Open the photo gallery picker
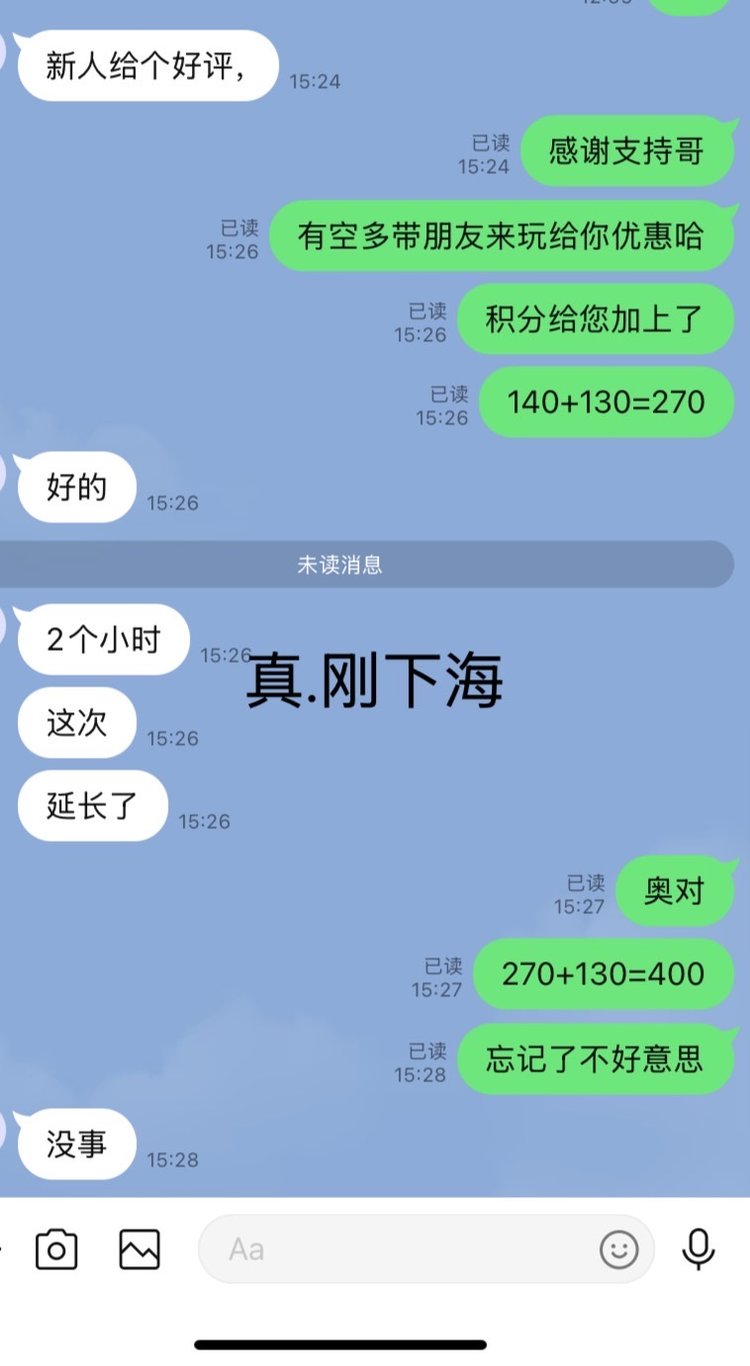This screenshot has height=1366, width=750. (x=139, y=1249)
